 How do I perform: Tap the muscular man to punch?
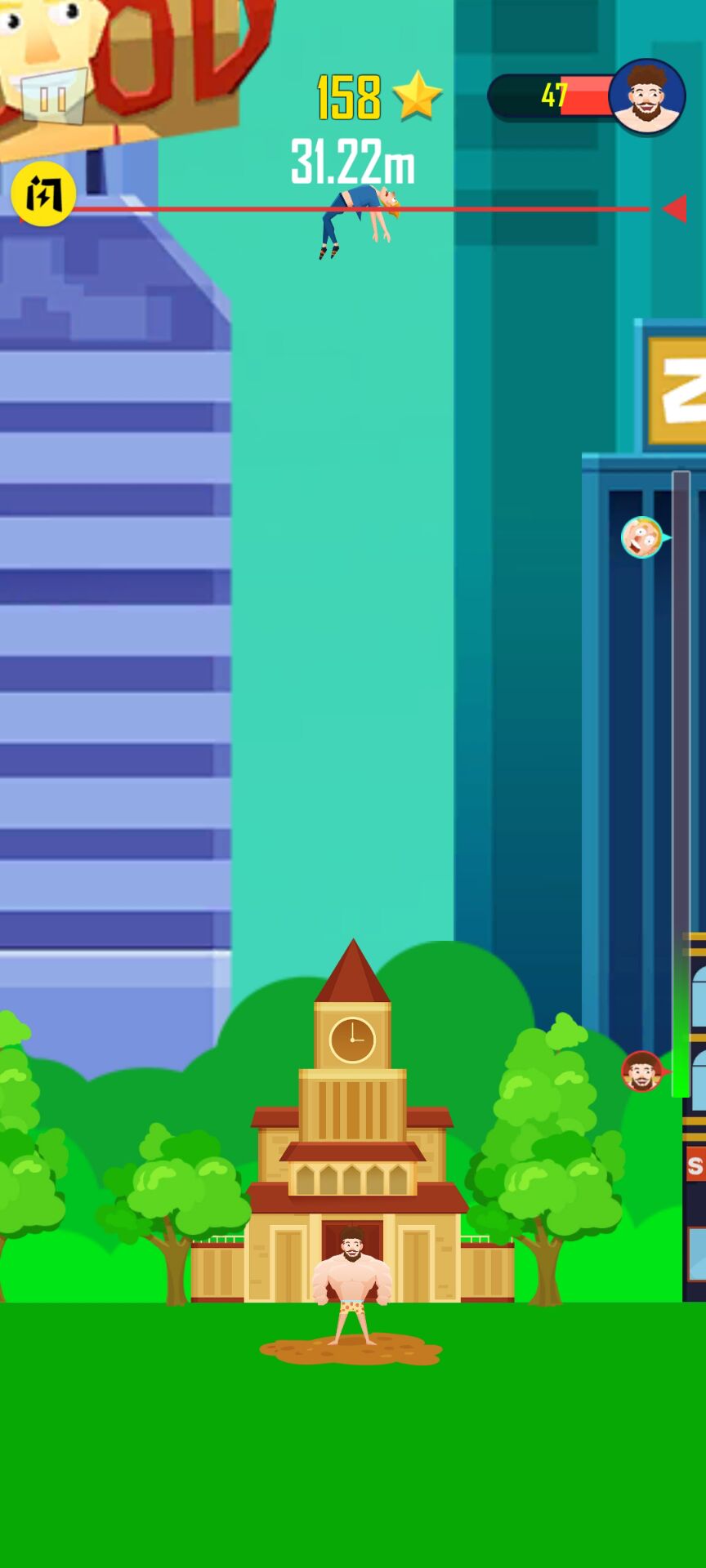point(352,1285)
